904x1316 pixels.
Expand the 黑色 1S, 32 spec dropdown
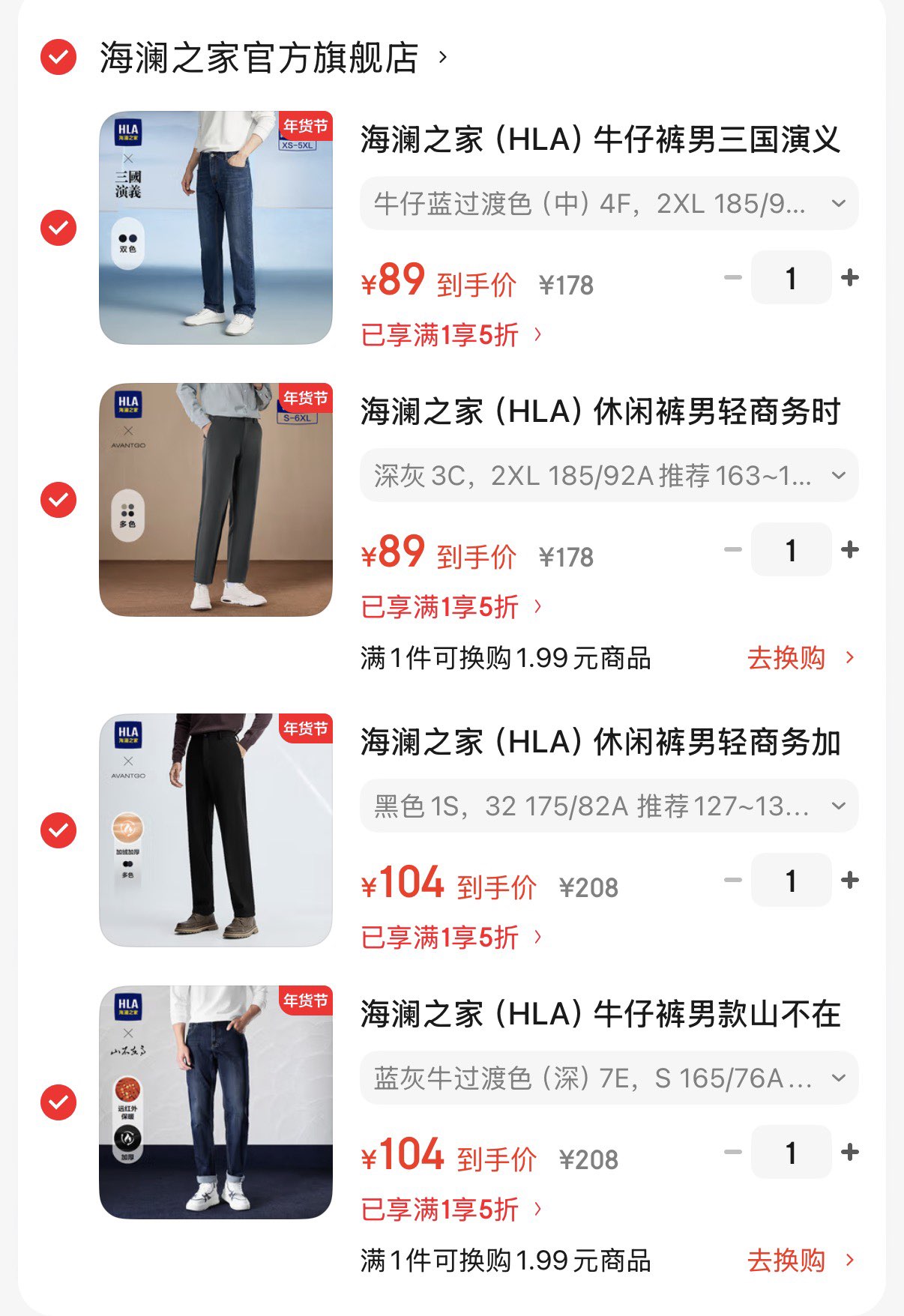pyautogui.click(x=609, y=806)
